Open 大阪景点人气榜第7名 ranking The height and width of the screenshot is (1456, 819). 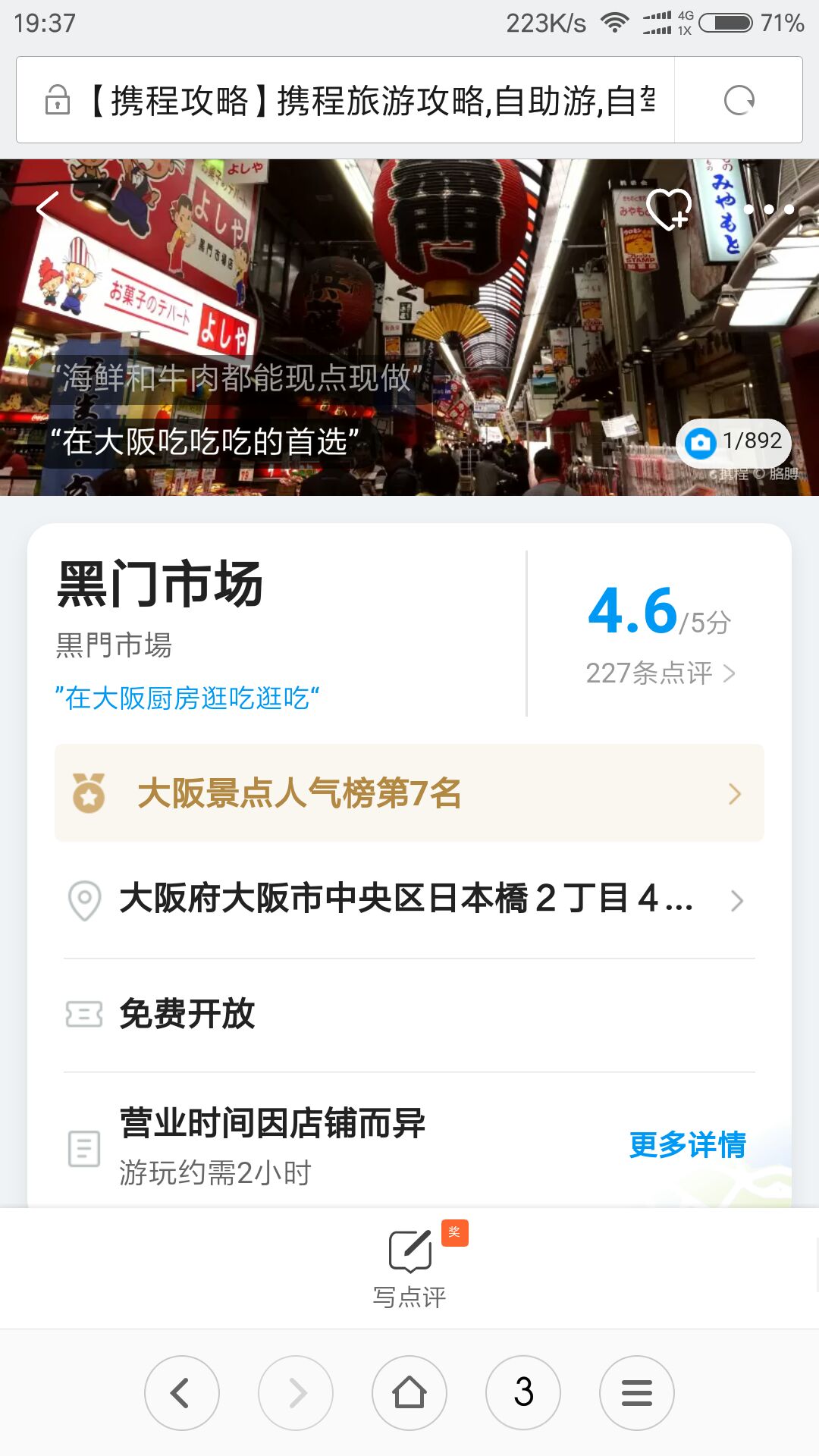coord(409,793)
